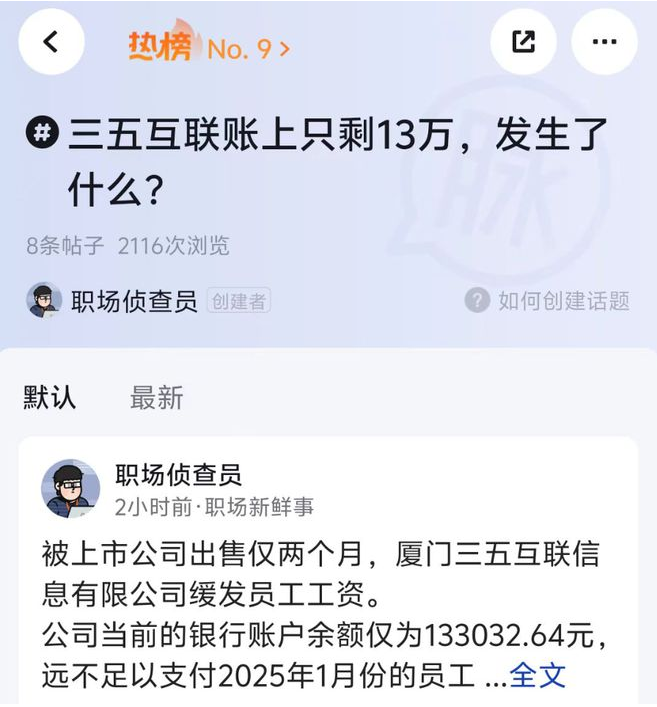Go back using the back arrow
The width and height of the screenshot is (657, 707).
tap(51, 42)
